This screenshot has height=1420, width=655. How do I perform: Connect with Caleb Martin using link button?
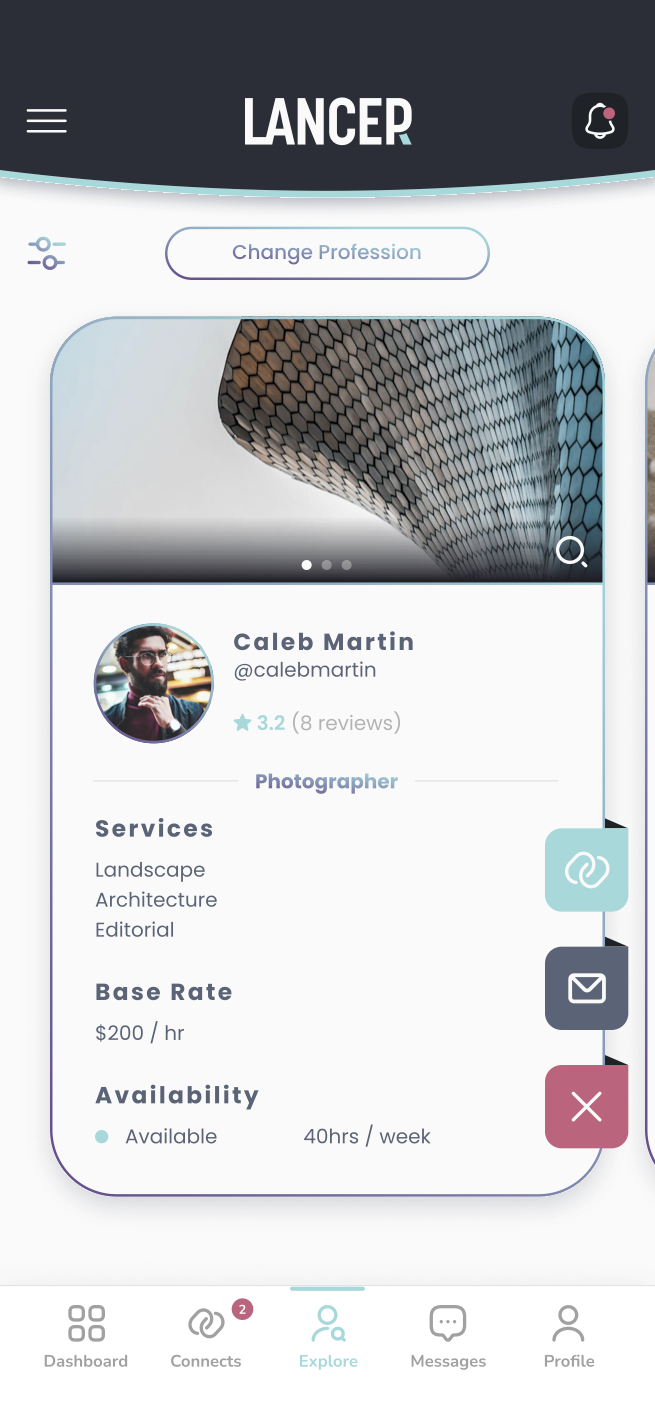(586, 870)
